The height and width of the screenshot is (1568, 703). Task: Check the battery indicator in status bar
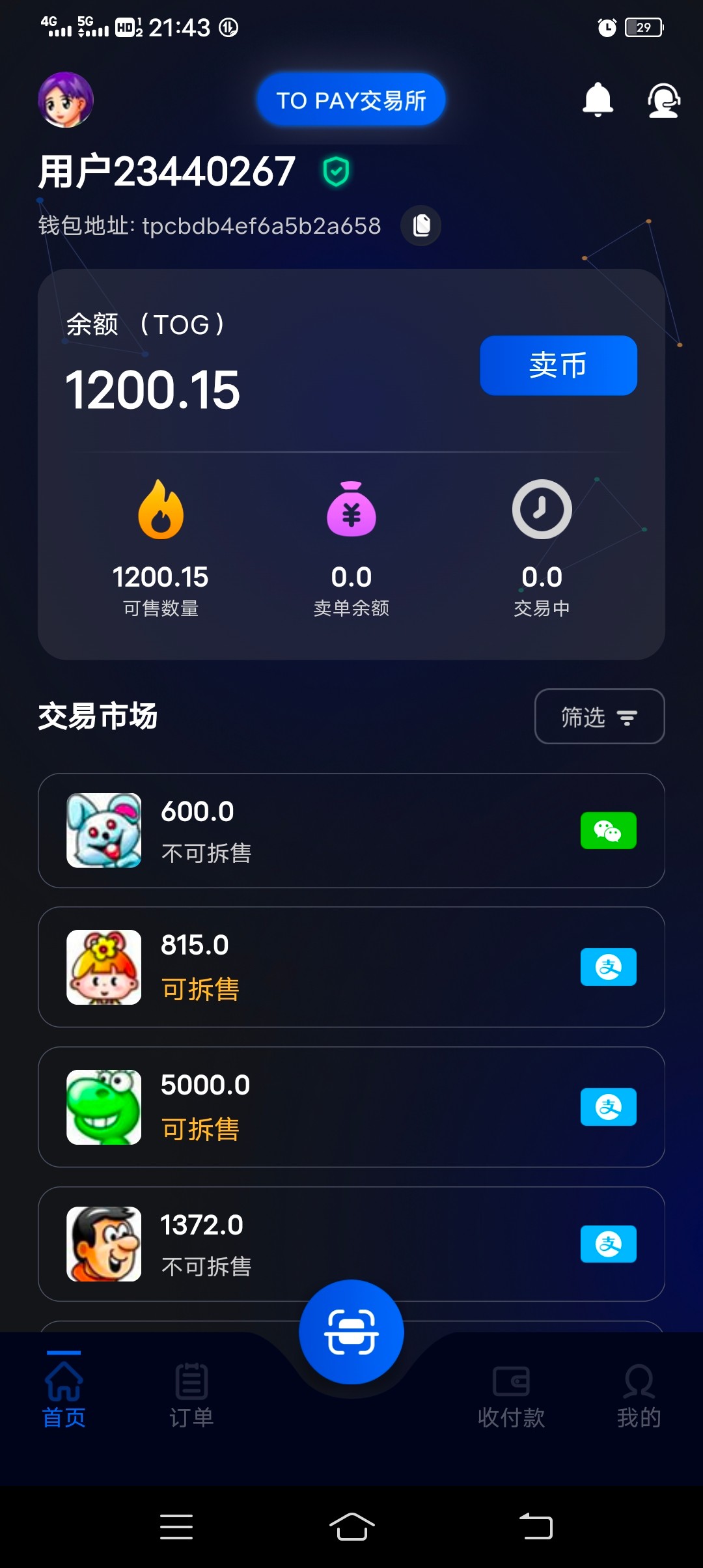point(643,27)
